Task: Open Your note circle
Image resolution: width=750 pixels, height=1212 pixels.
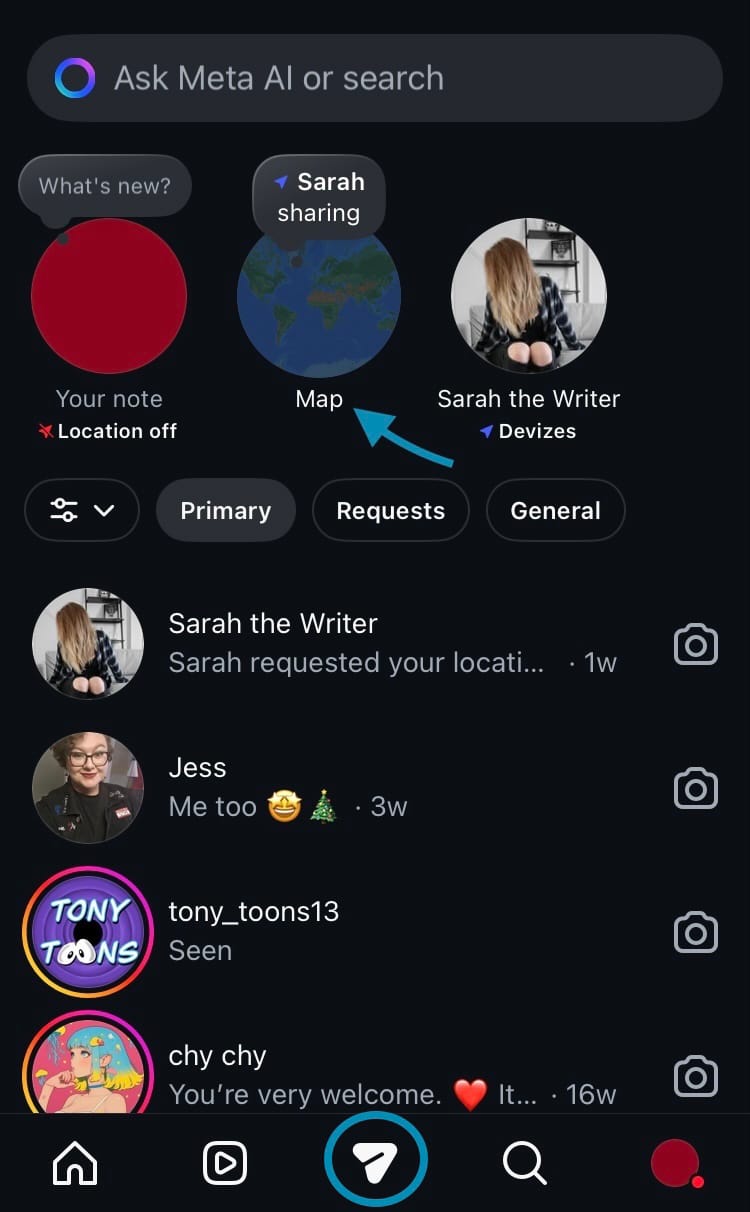Action: click(x=108, y=296)
